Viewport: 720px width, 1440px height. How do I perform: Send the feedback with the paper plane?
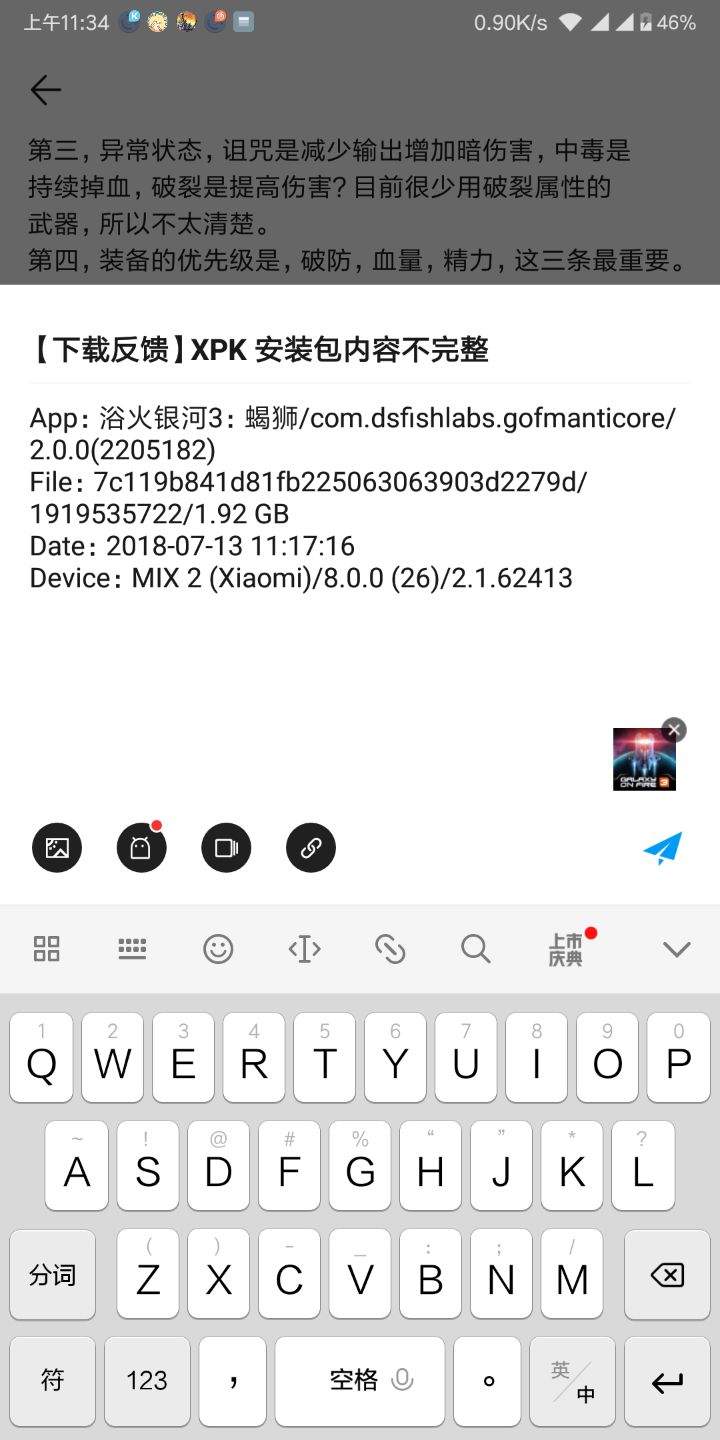point(662,848)
